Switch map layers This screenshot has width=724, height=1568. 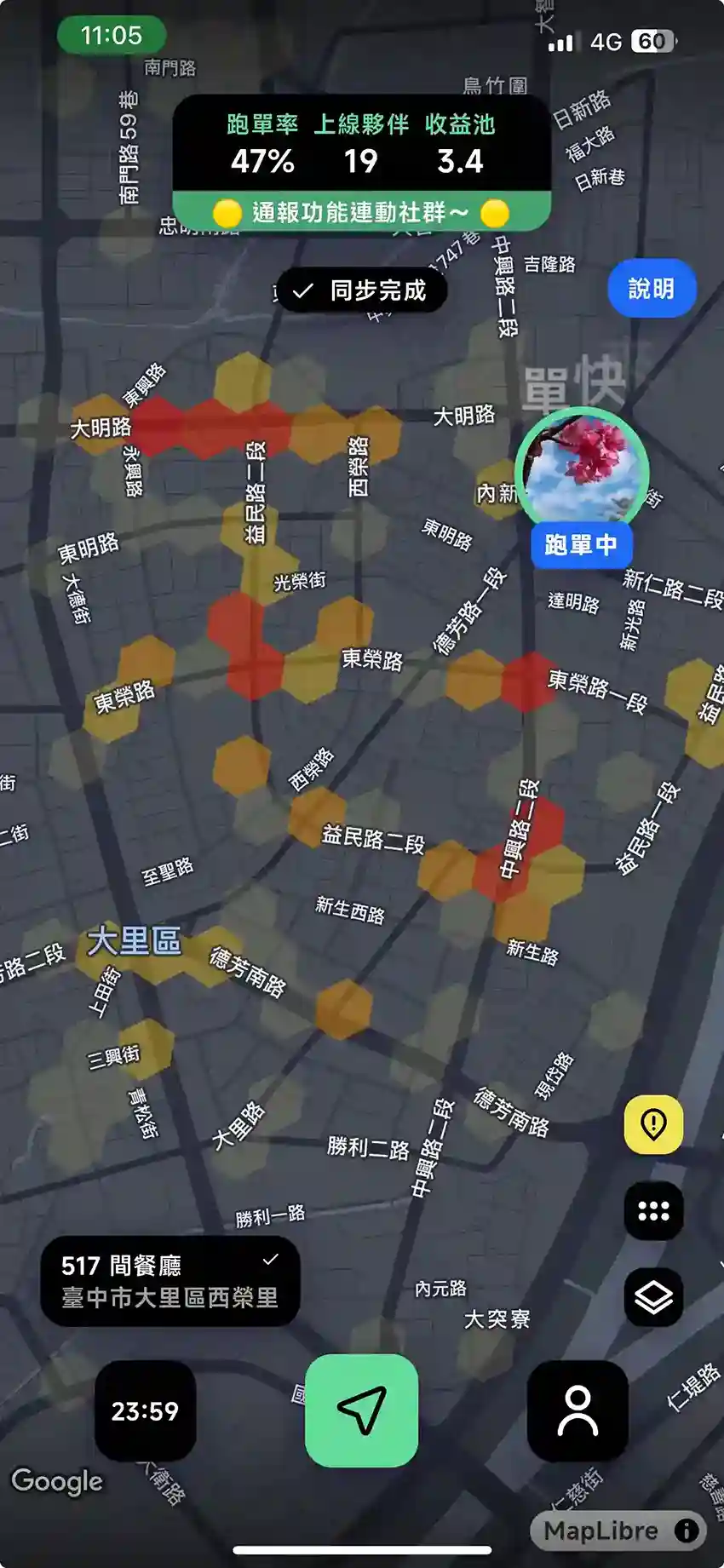(x=653, y=1296)
